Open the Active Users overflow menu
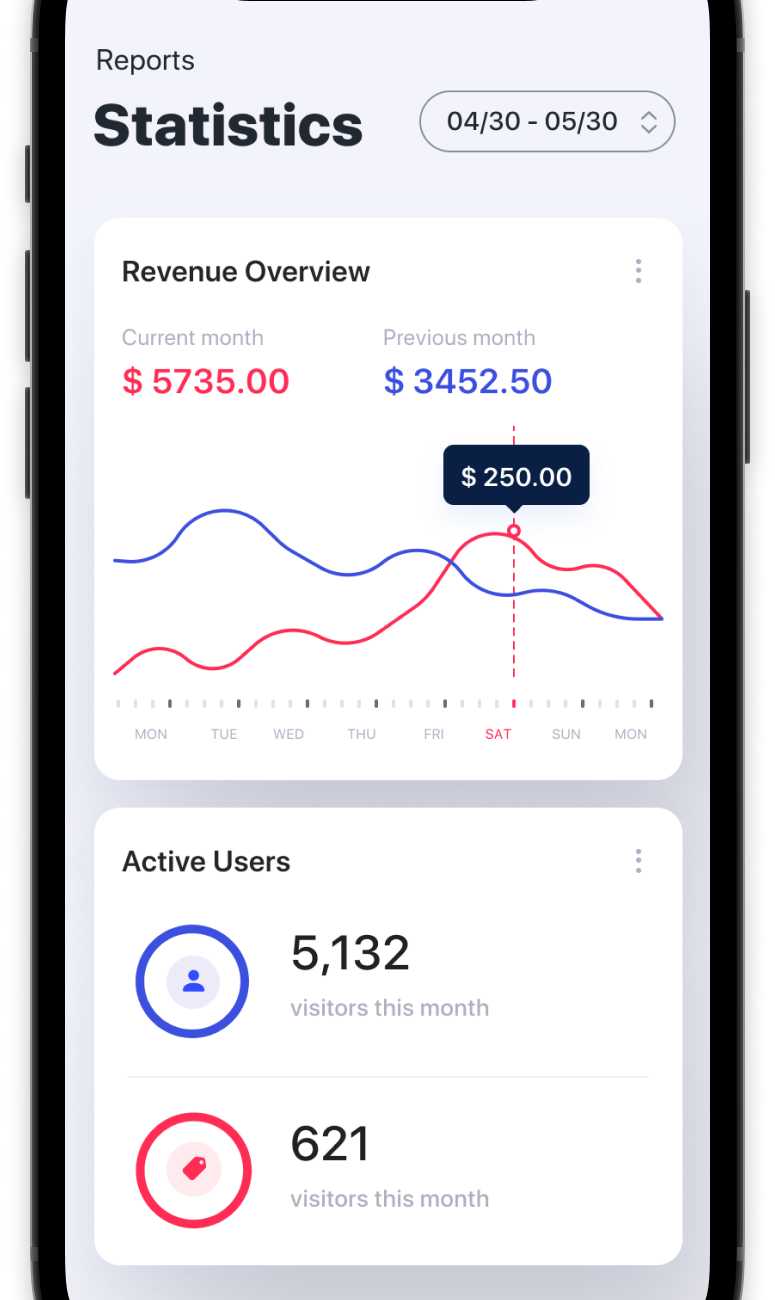 click(638, 861)
